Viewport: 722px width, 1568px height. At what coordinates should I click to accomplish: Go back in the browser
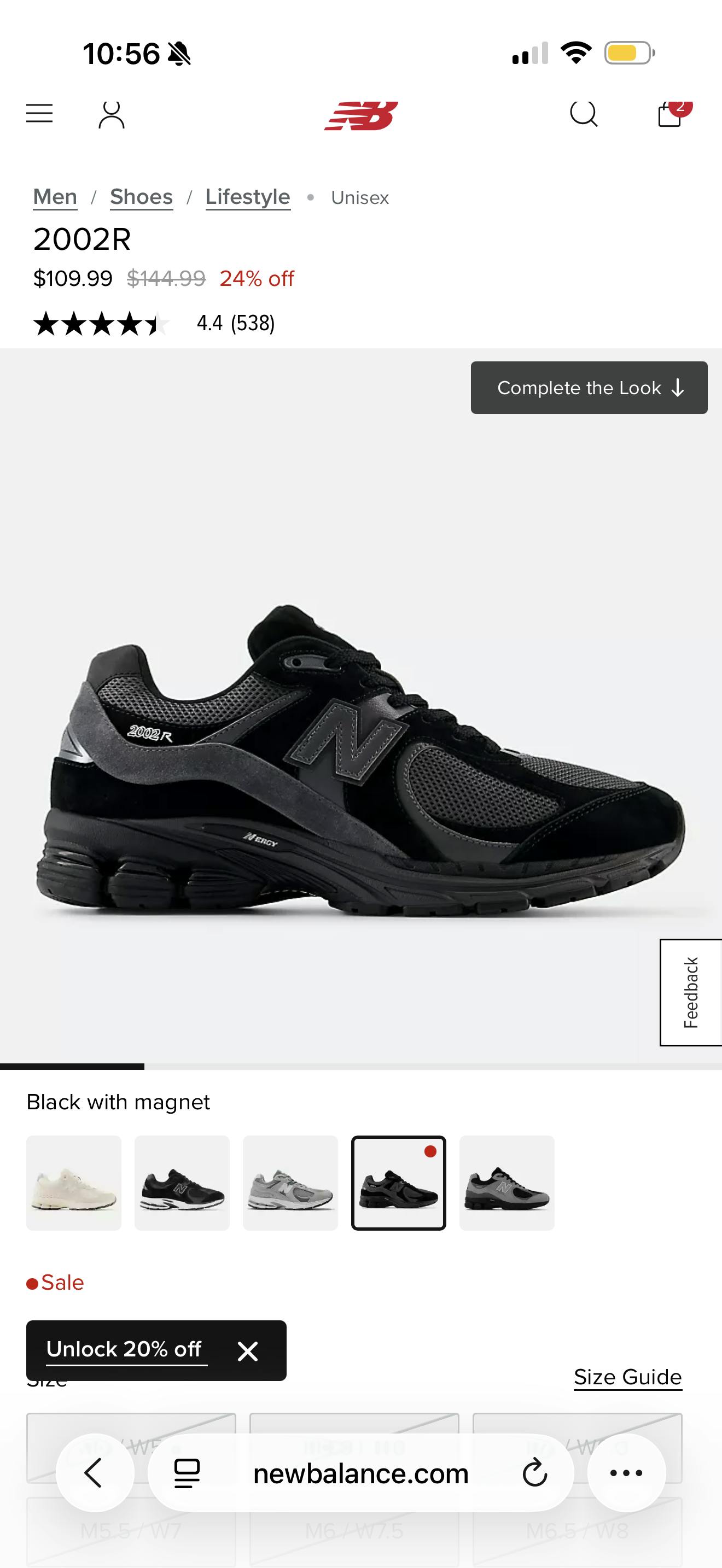click(x=95, y=1473)
